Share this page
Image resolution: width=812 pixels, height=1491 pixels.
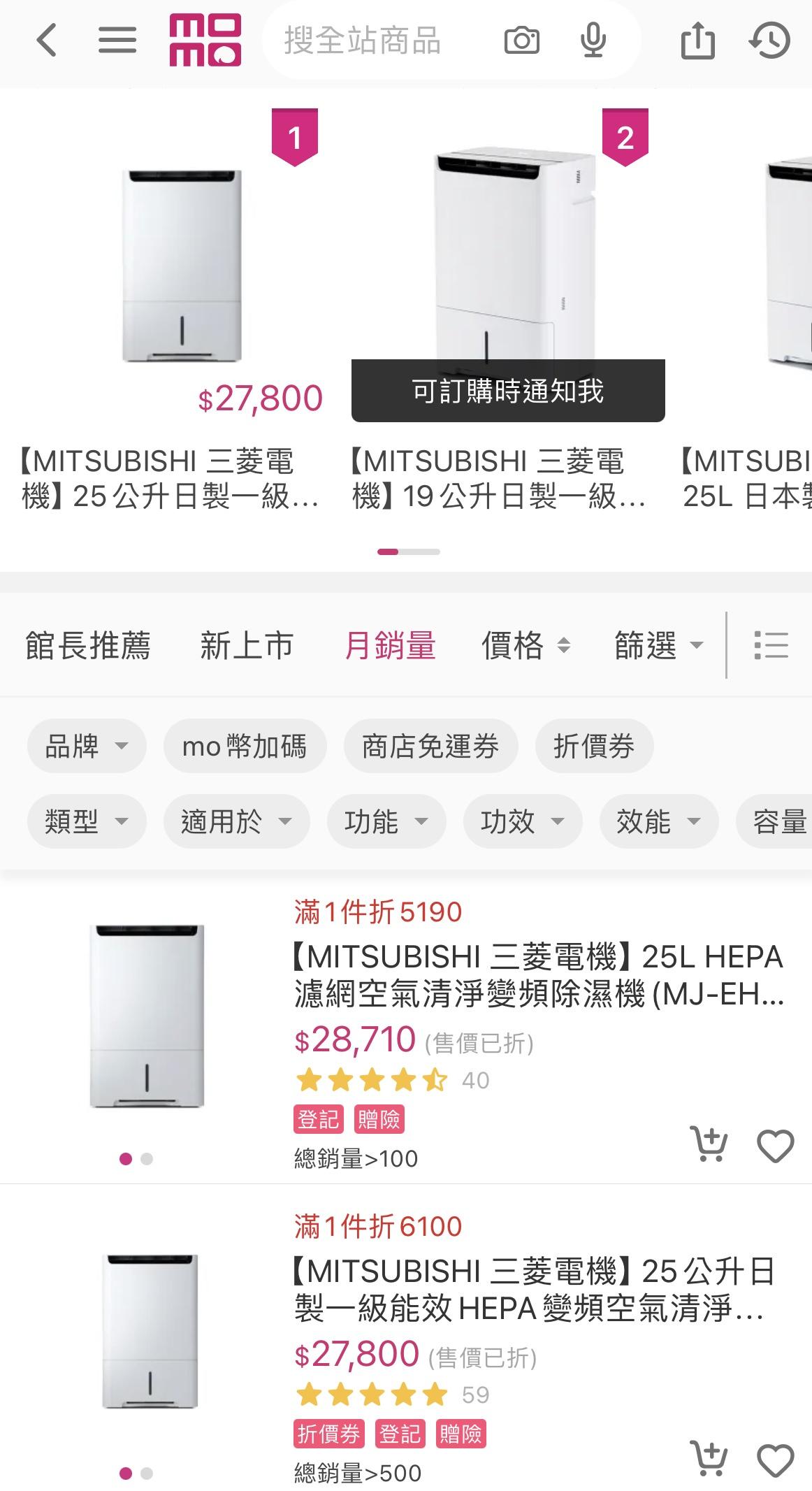697,41
